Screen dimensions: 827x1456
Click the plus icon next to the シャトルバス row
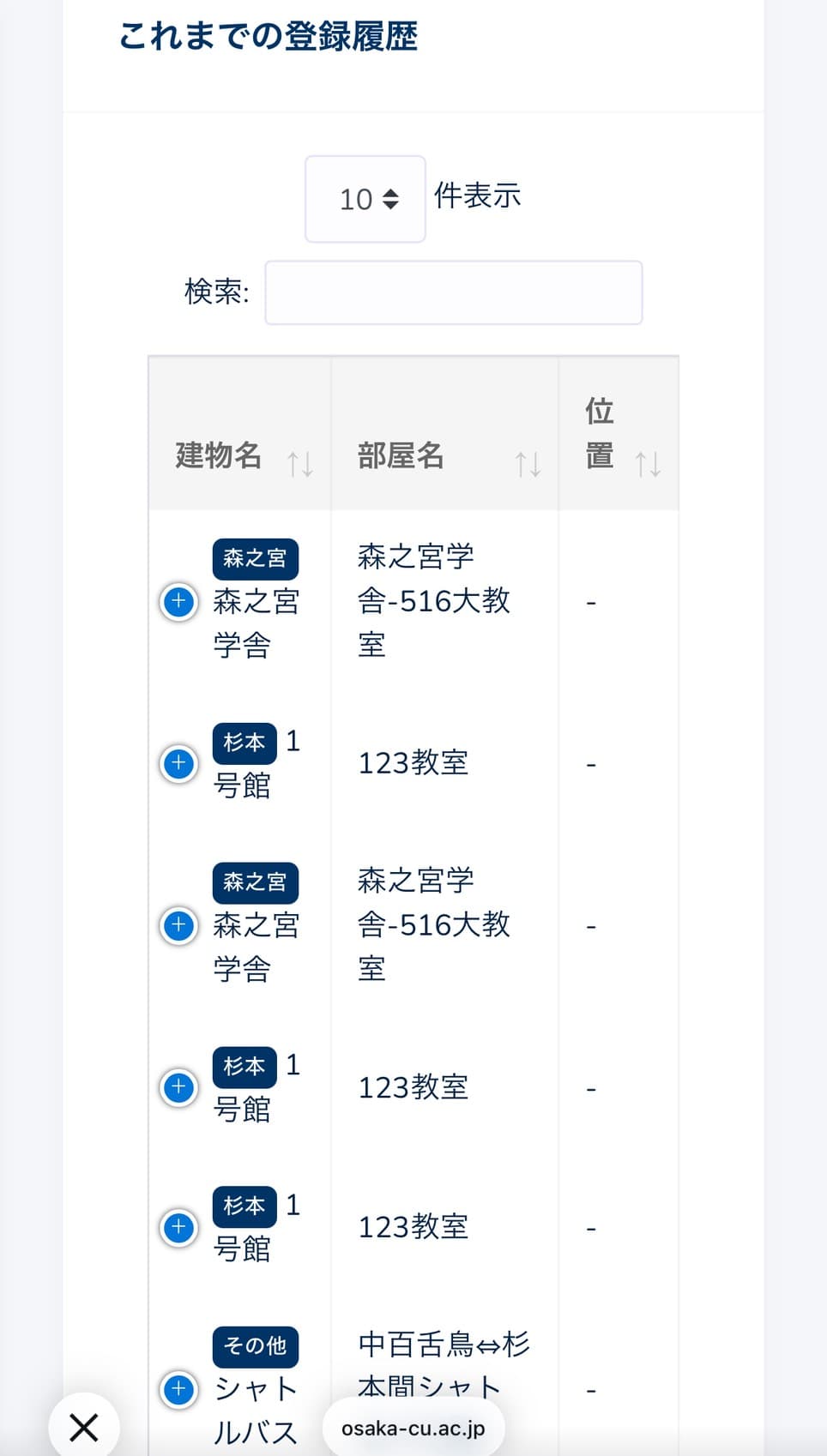[x=178, y=1389]
